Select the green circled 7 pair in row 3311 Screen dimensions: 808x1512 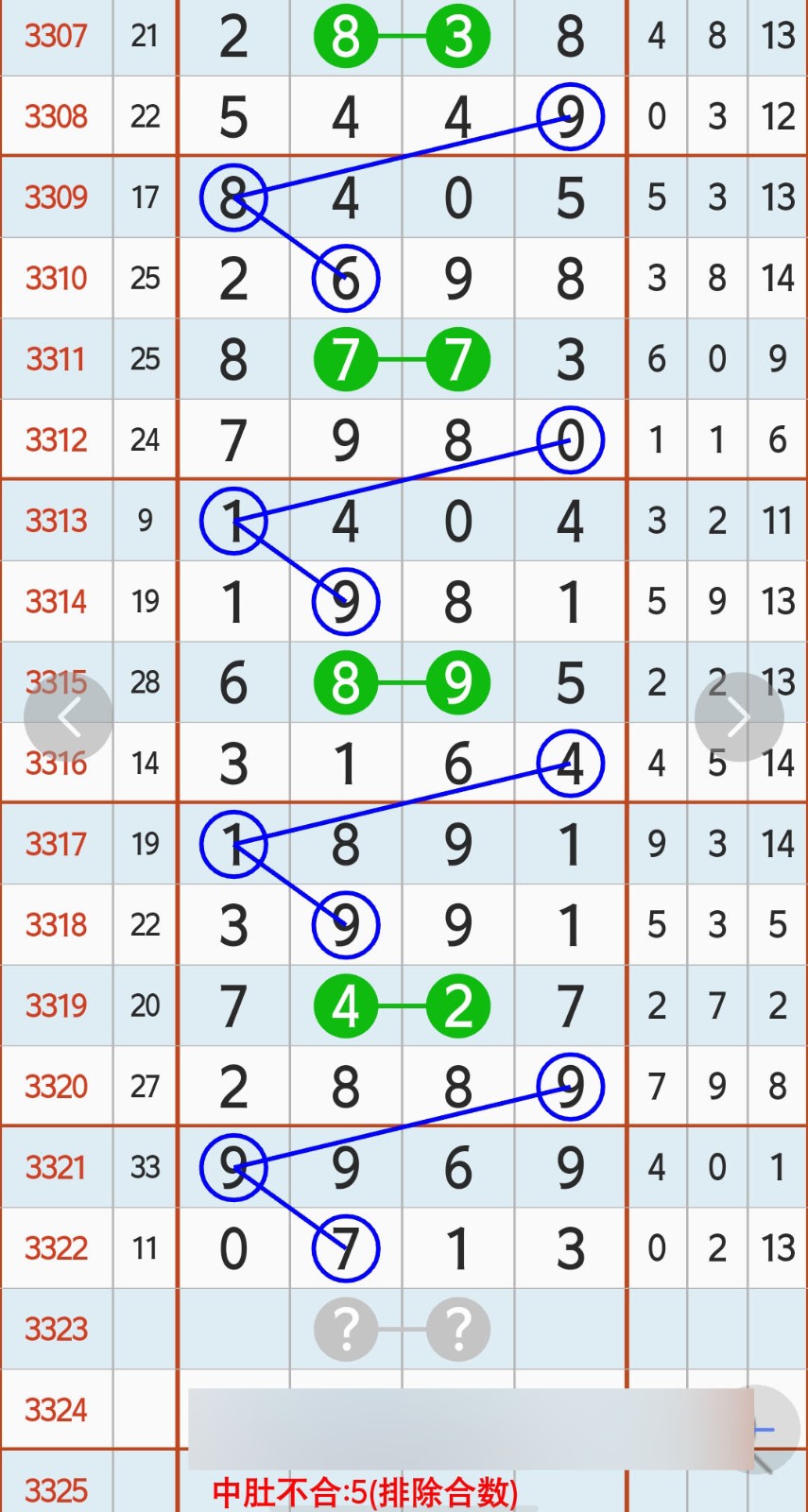[346, 359]
